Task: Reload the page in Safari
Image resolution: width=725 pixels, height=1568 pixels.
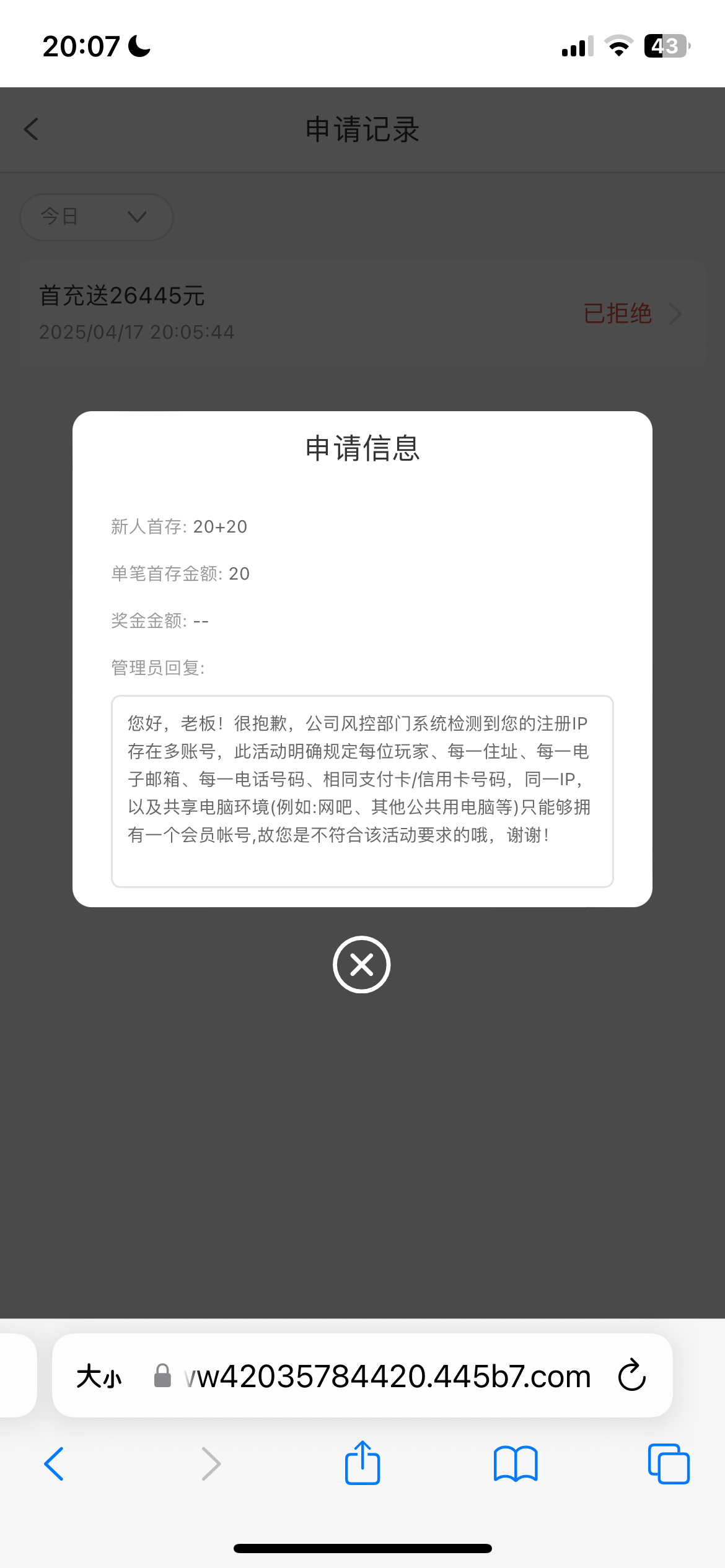Action: [x=632, y=1375]
